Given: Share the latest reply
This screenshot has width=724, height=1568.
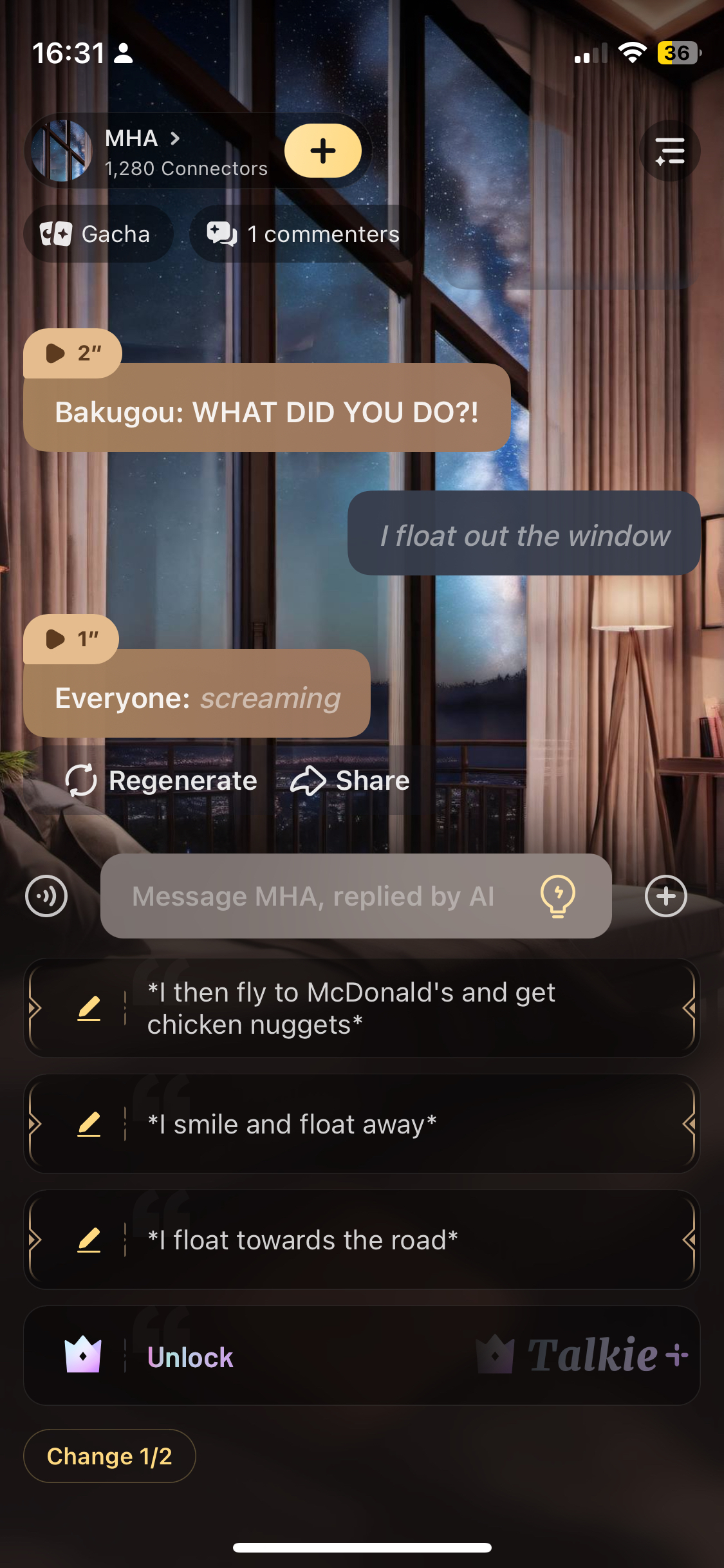Looking at the screenshot, I should 351,780.
